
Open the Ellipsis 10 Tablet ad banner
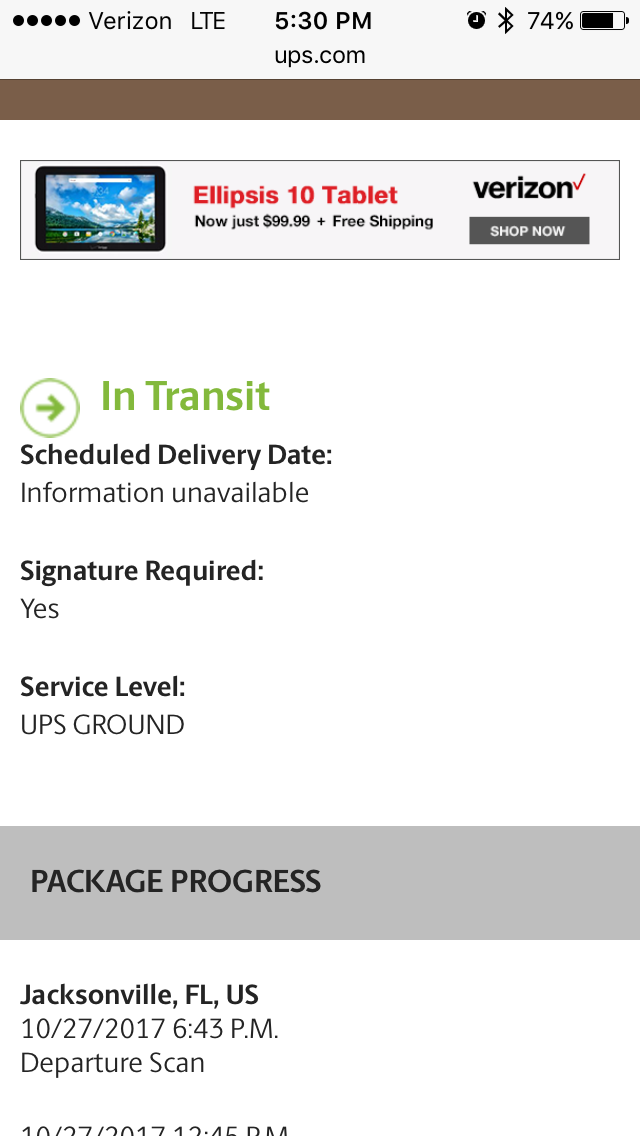click(x=320, y=210)
